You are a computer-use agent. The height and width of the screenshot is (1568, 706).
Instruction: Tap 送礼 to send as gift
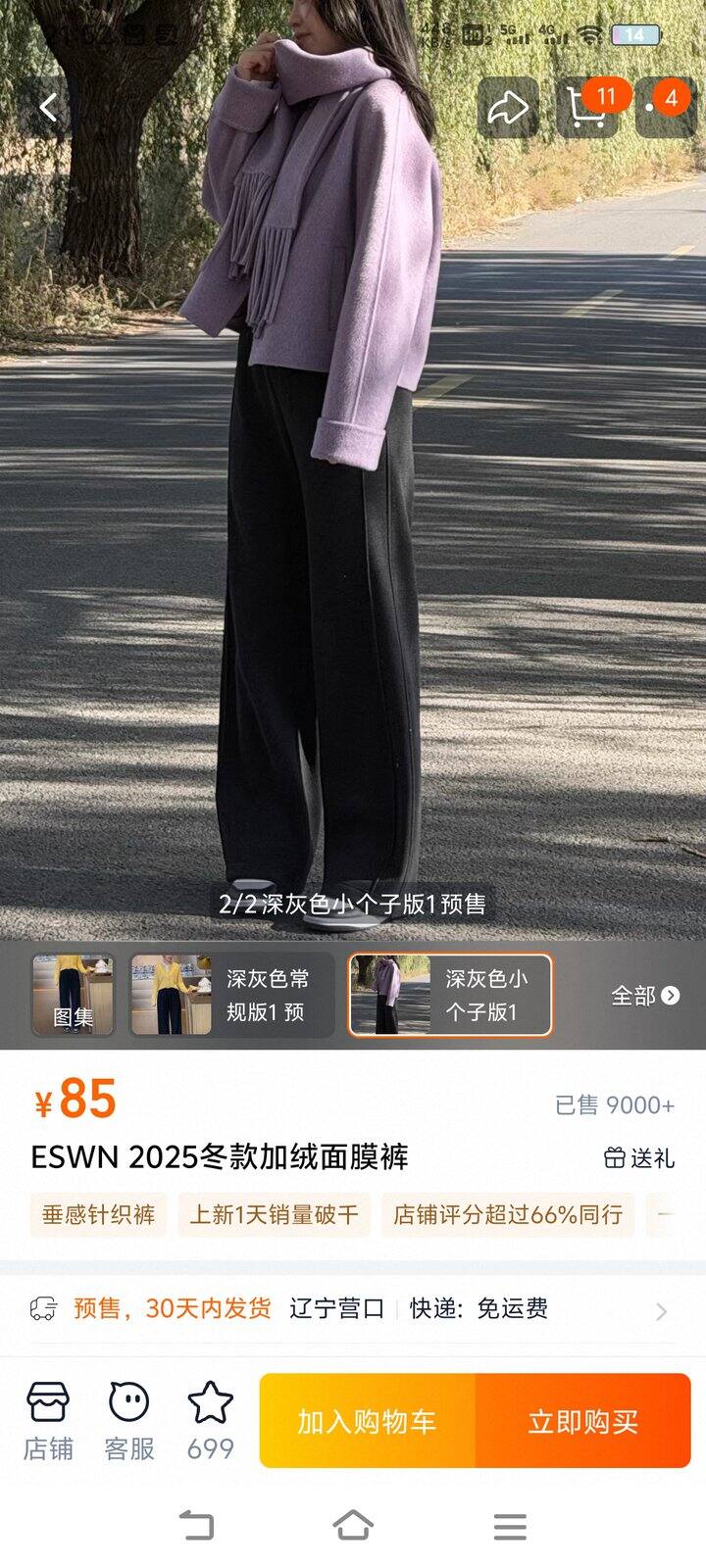tap(639, 1157)
